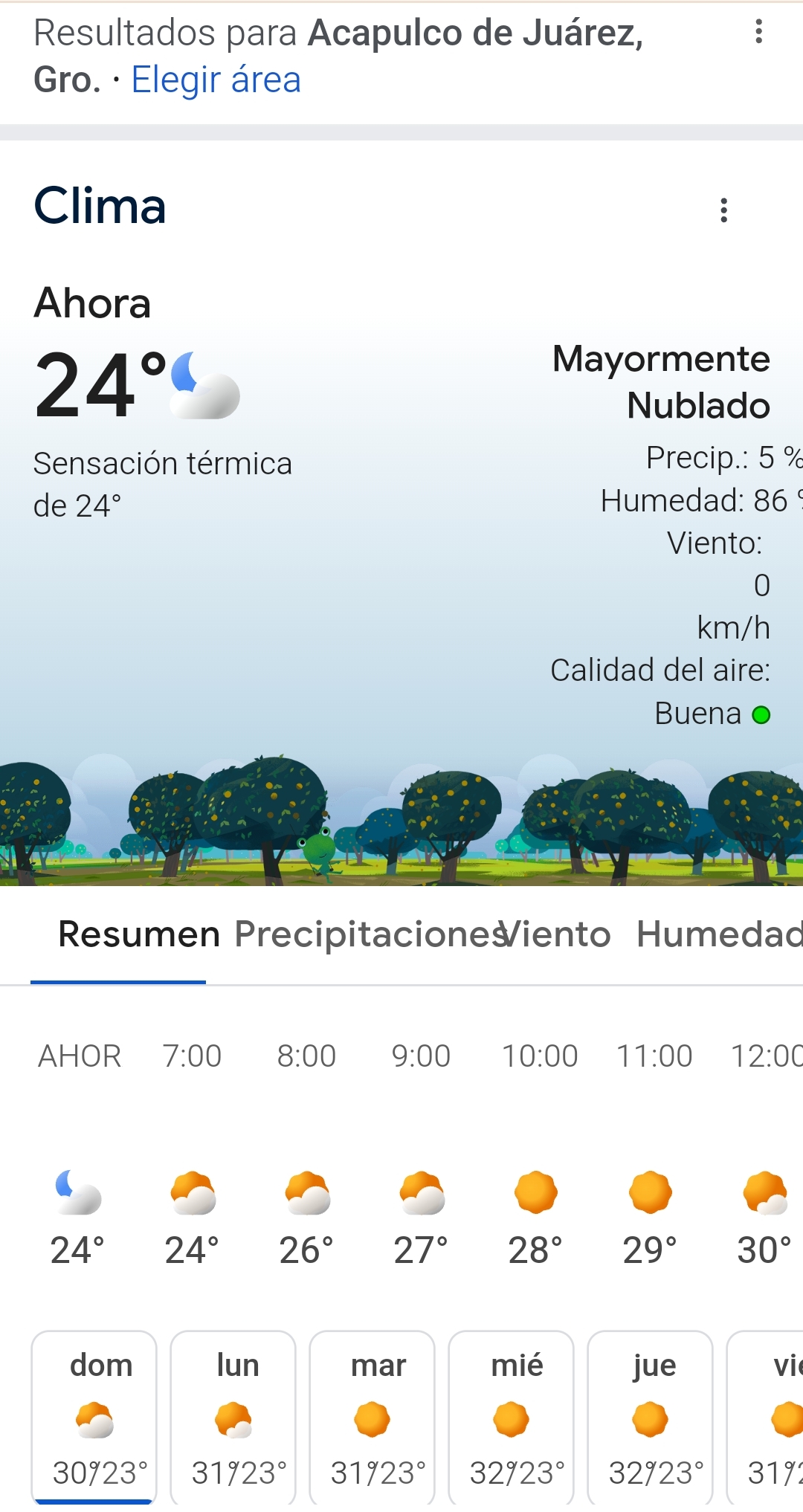The image size is (803, 1512).
Task: Switch to the Viento tab
Action: tap(559, 935)
